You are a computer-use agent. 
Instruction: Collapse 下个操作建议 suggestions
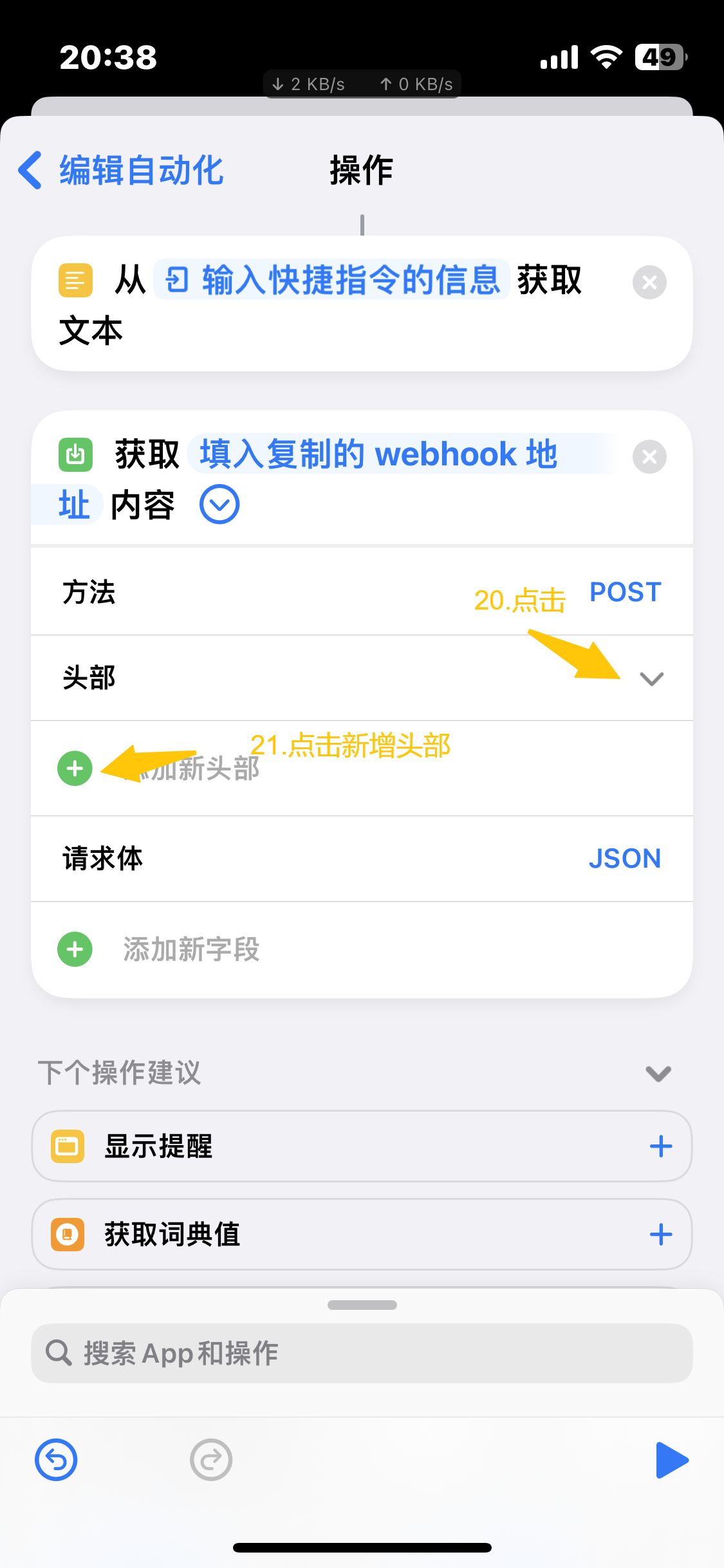tap(658, 1073)
